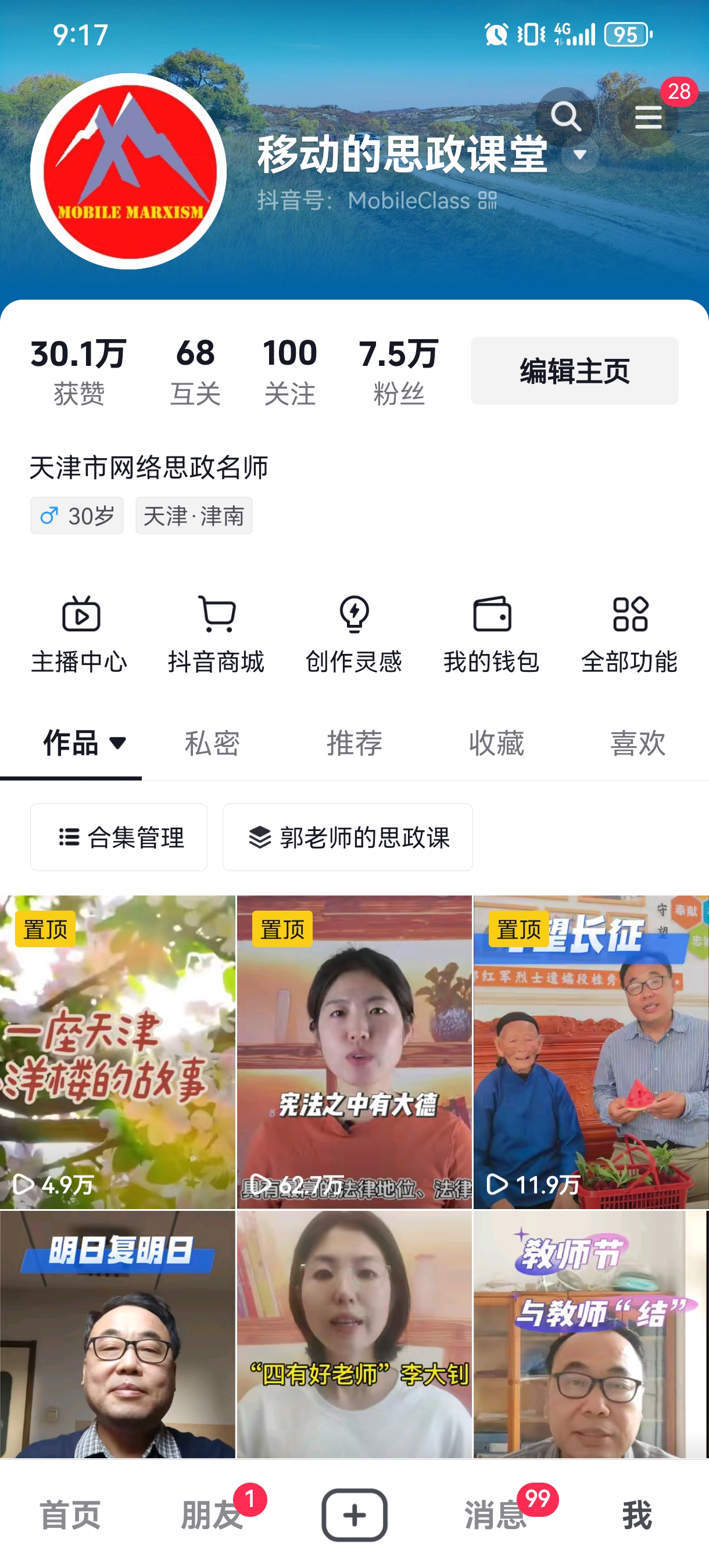
Task: Tap 编辑主页 to edit profile
Action: [x=574, y=371]
